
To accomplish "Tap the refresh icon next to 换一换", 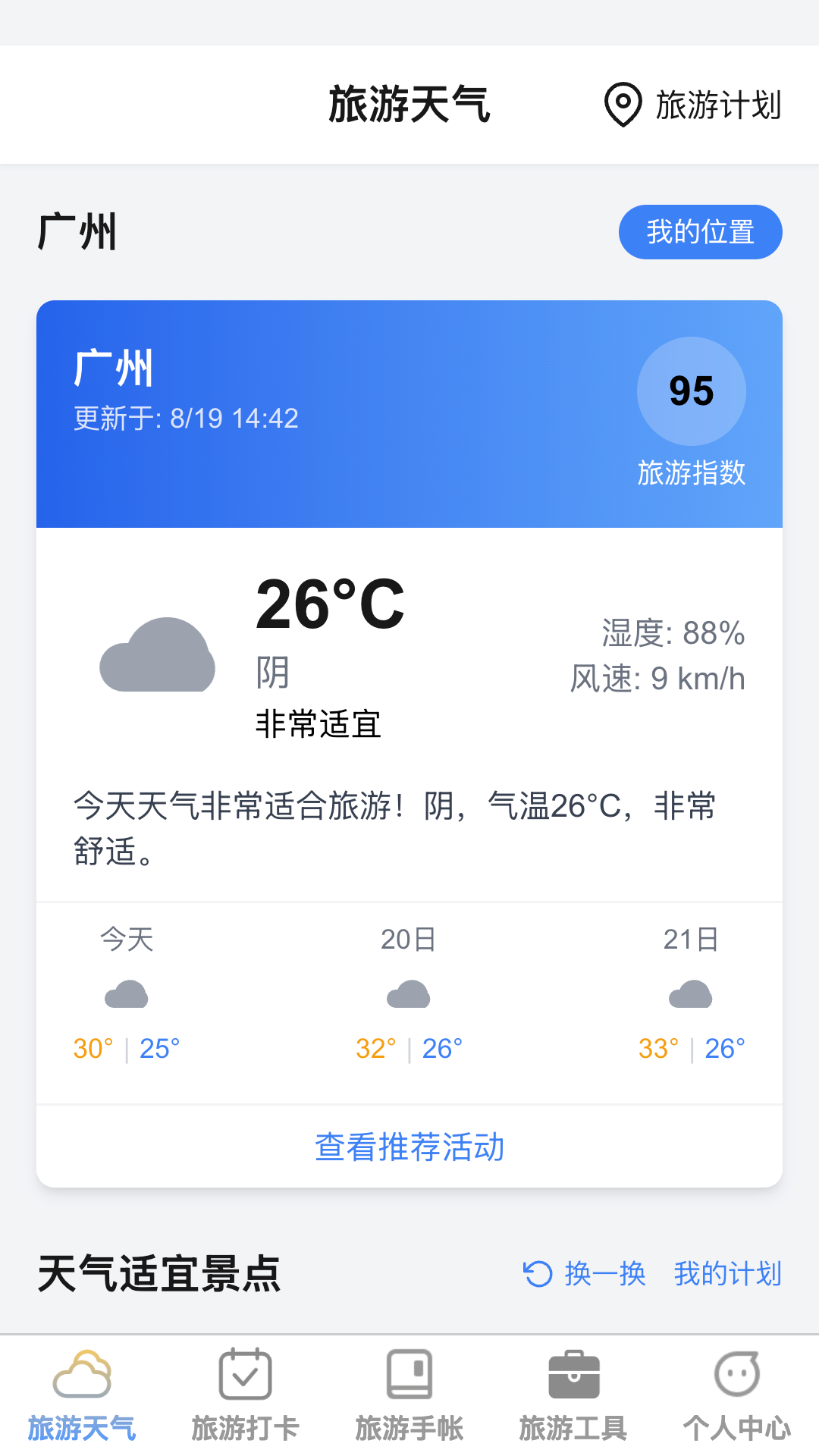I will [x=539, y=1274].
